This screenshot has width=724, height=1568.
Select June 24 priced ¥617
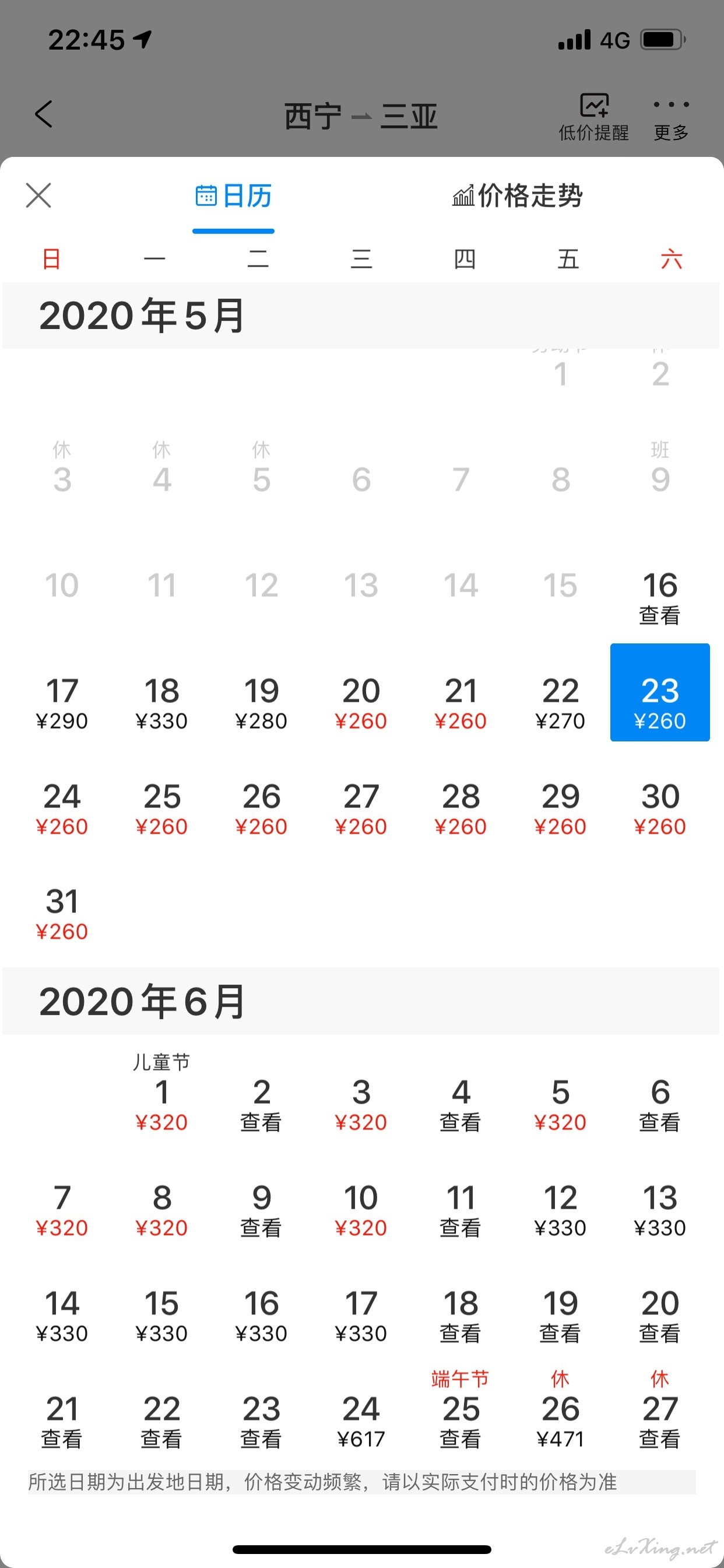[361, 1422]
